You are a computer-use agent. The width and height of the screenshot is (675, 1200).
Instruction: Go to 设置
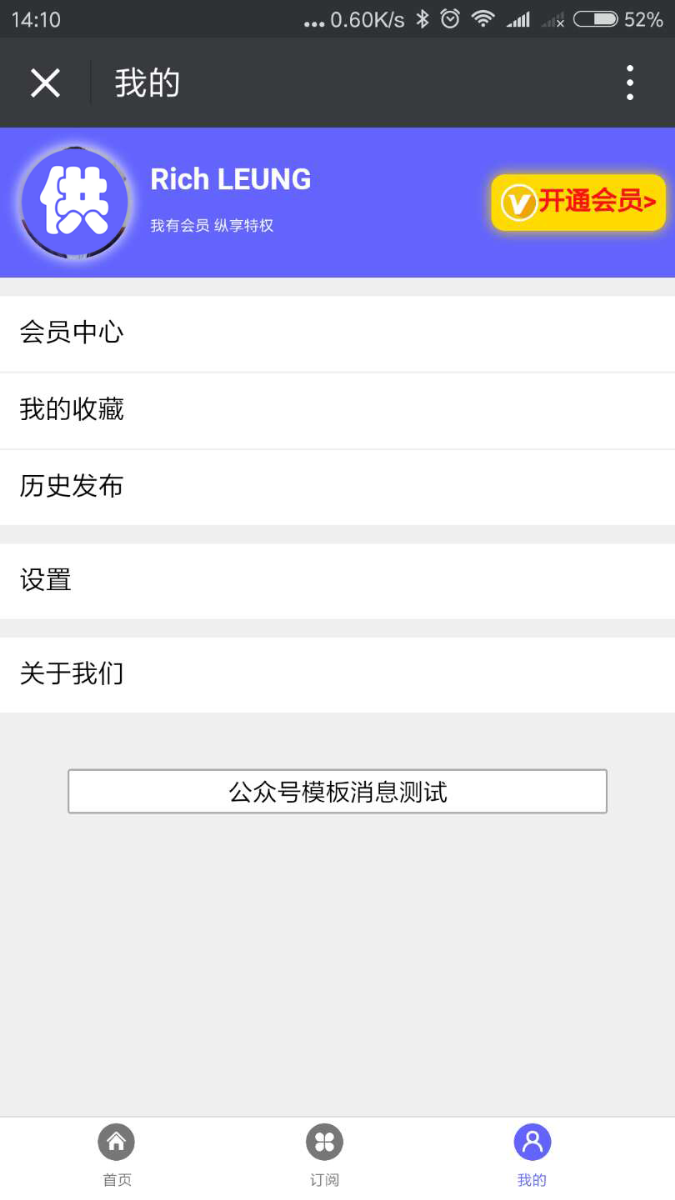pos(337,581)
